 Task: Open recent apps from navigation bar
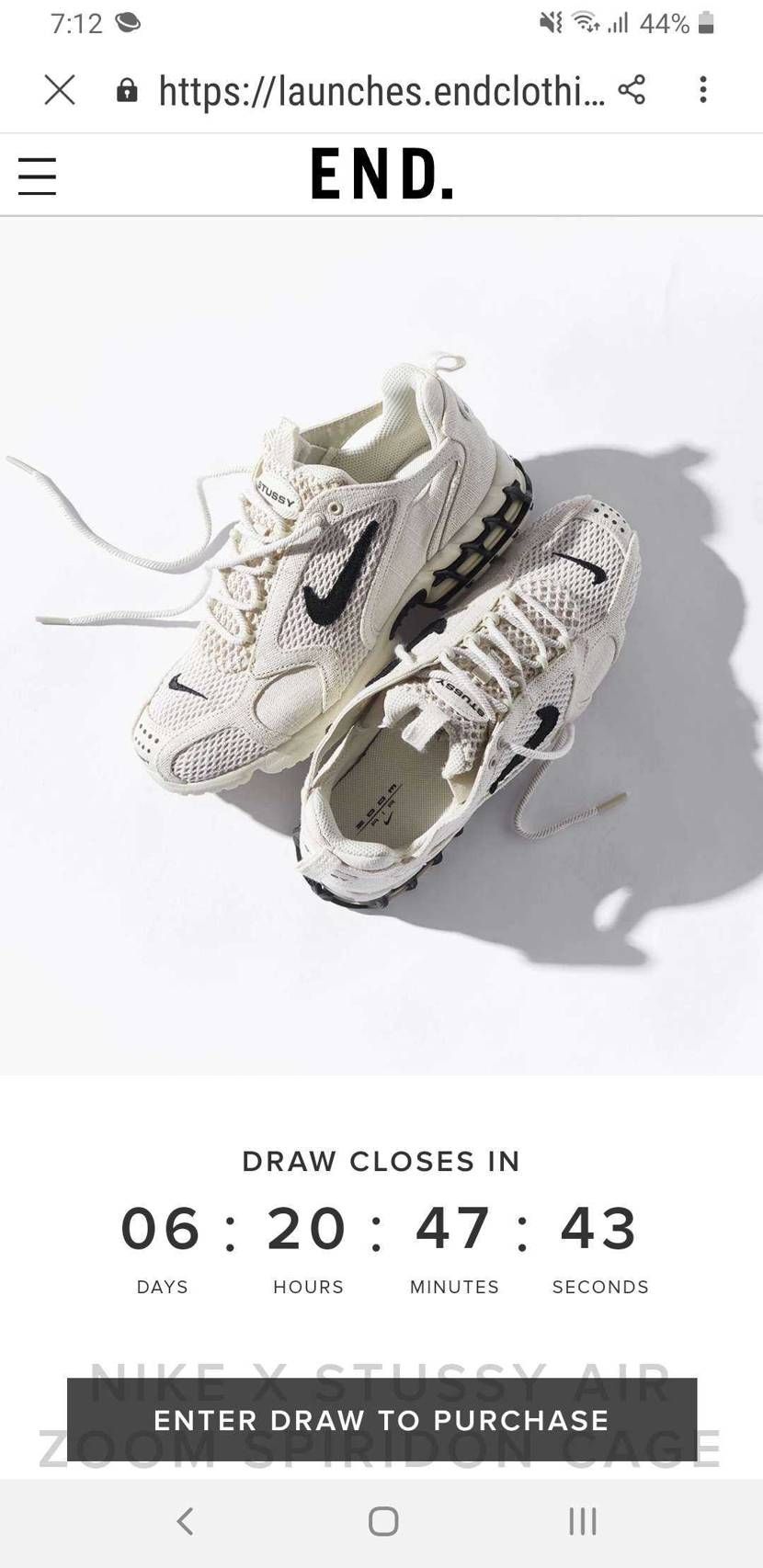tap(582, 1521)
